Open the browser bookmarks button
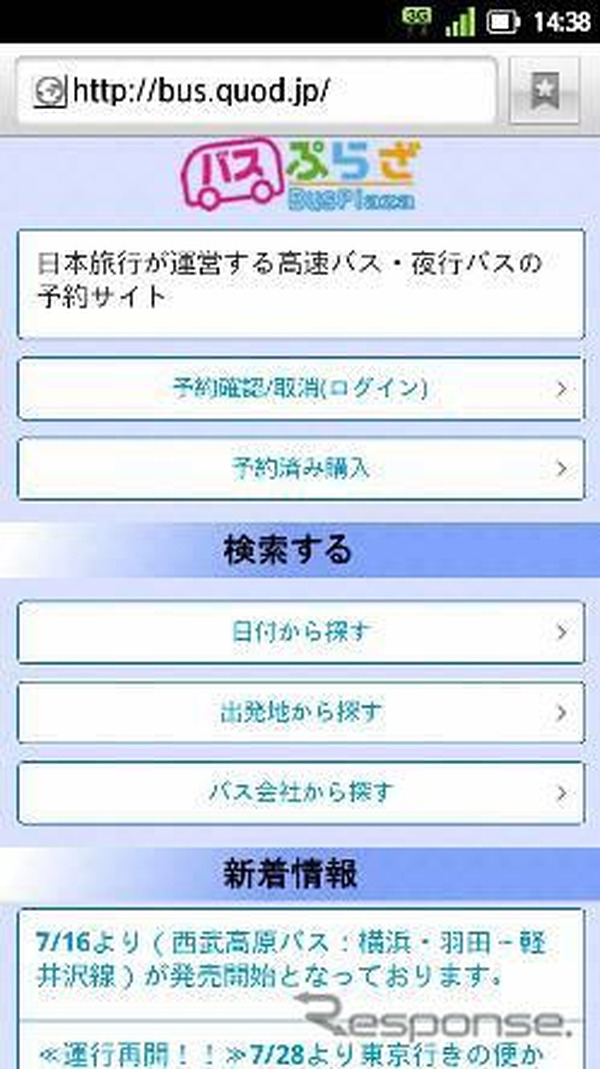The height and width of the screenshot is (1069, 600). click(x=544, y=91)
